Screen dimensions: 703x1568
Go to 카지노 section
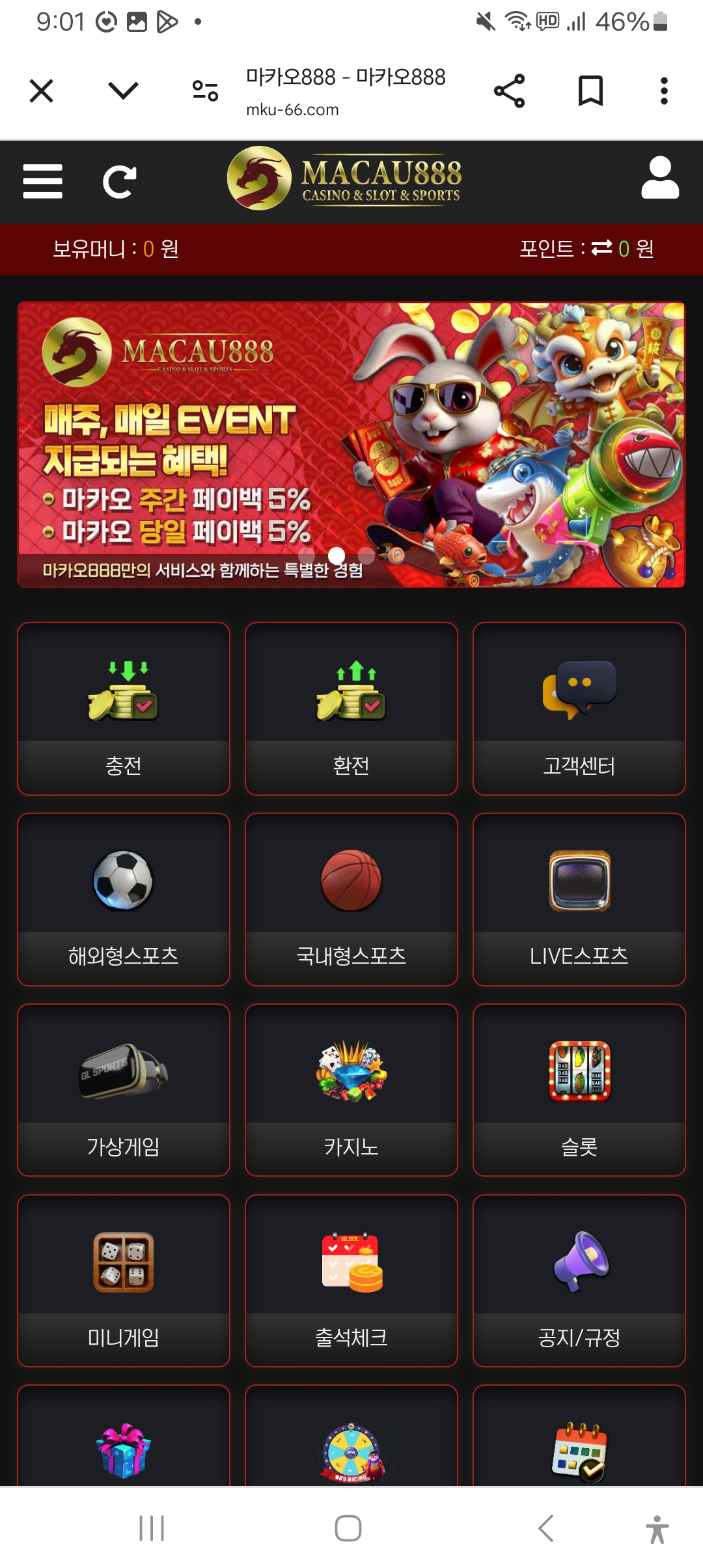click(351, 1090)
